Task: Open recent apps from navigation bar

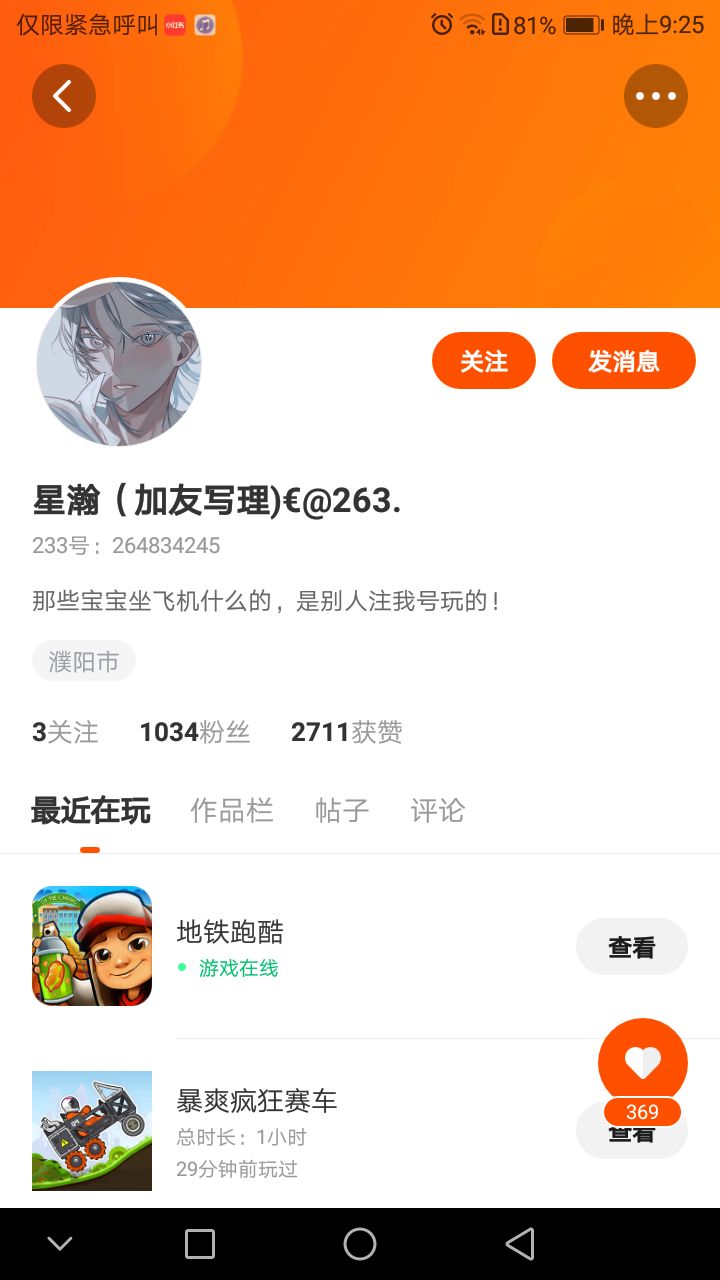Action: coord(200,1244)
